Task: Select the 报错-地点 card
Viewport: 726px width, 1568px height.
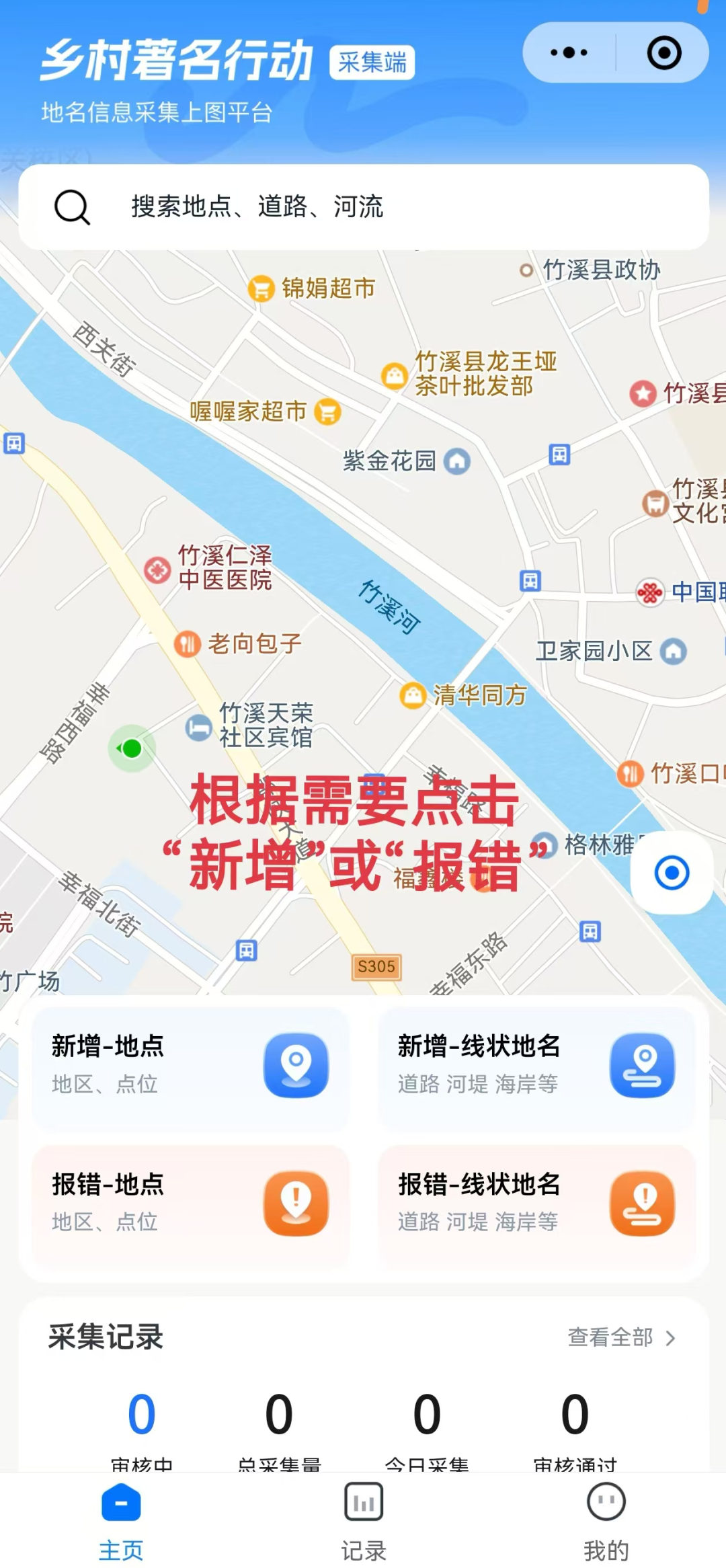Action: 191,1203
